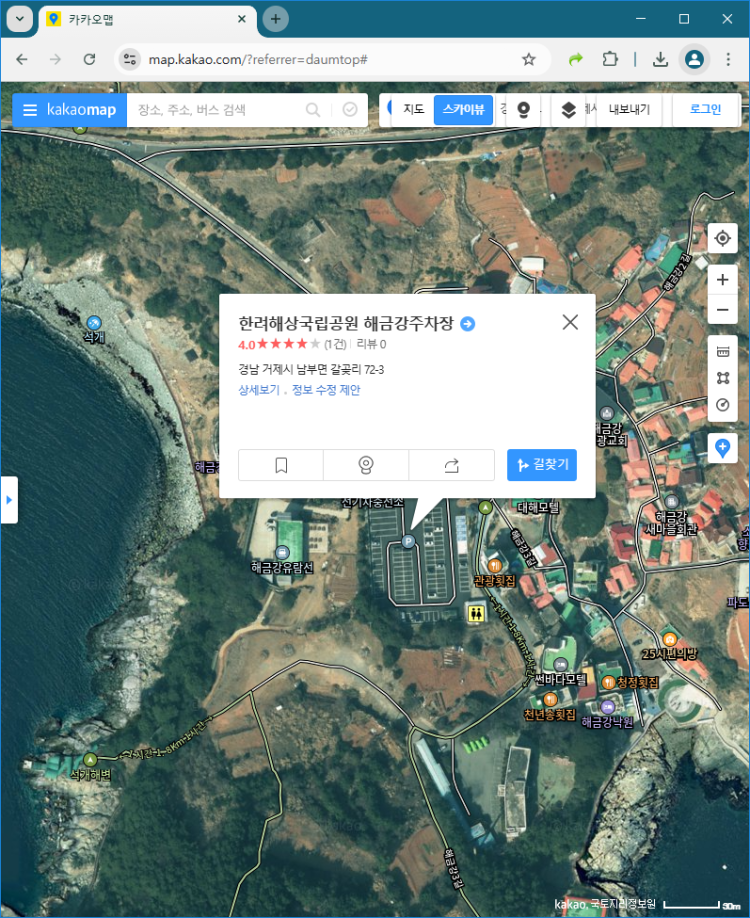Center map on my current location
The image size is (750, 918).
(722, 238)
